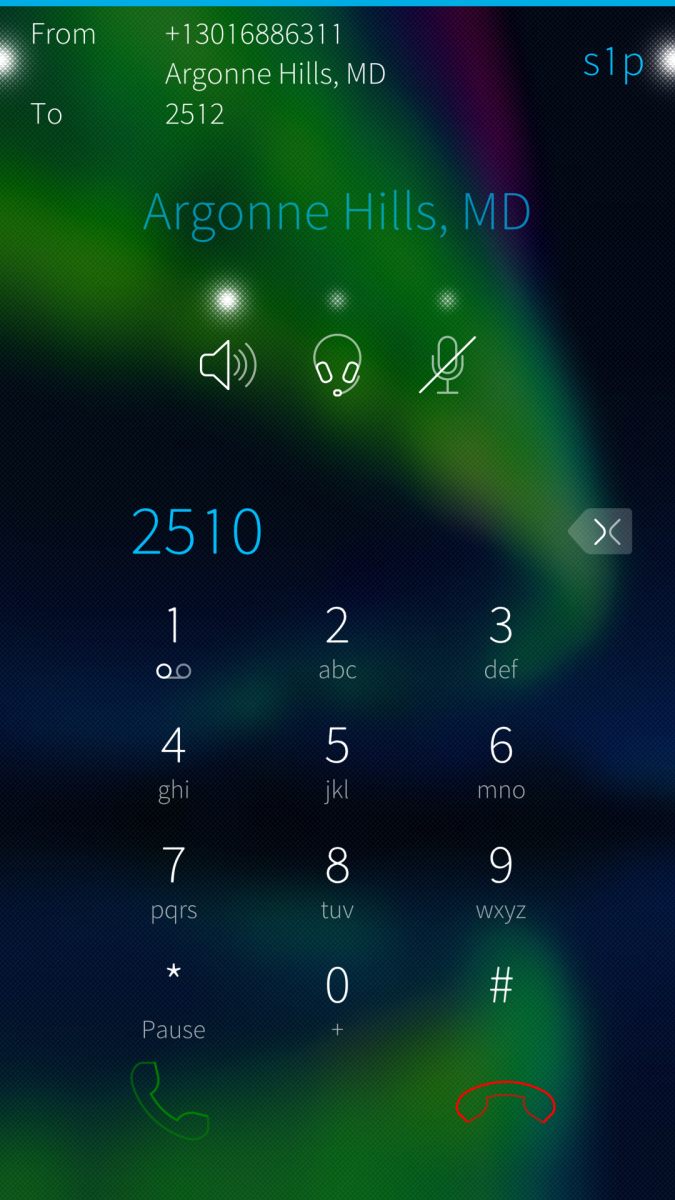This screenshot has width=675, height=1200.
Task: Enter digit 4 on dialpad
Action: pyautogui.click(x=173, y=763)
